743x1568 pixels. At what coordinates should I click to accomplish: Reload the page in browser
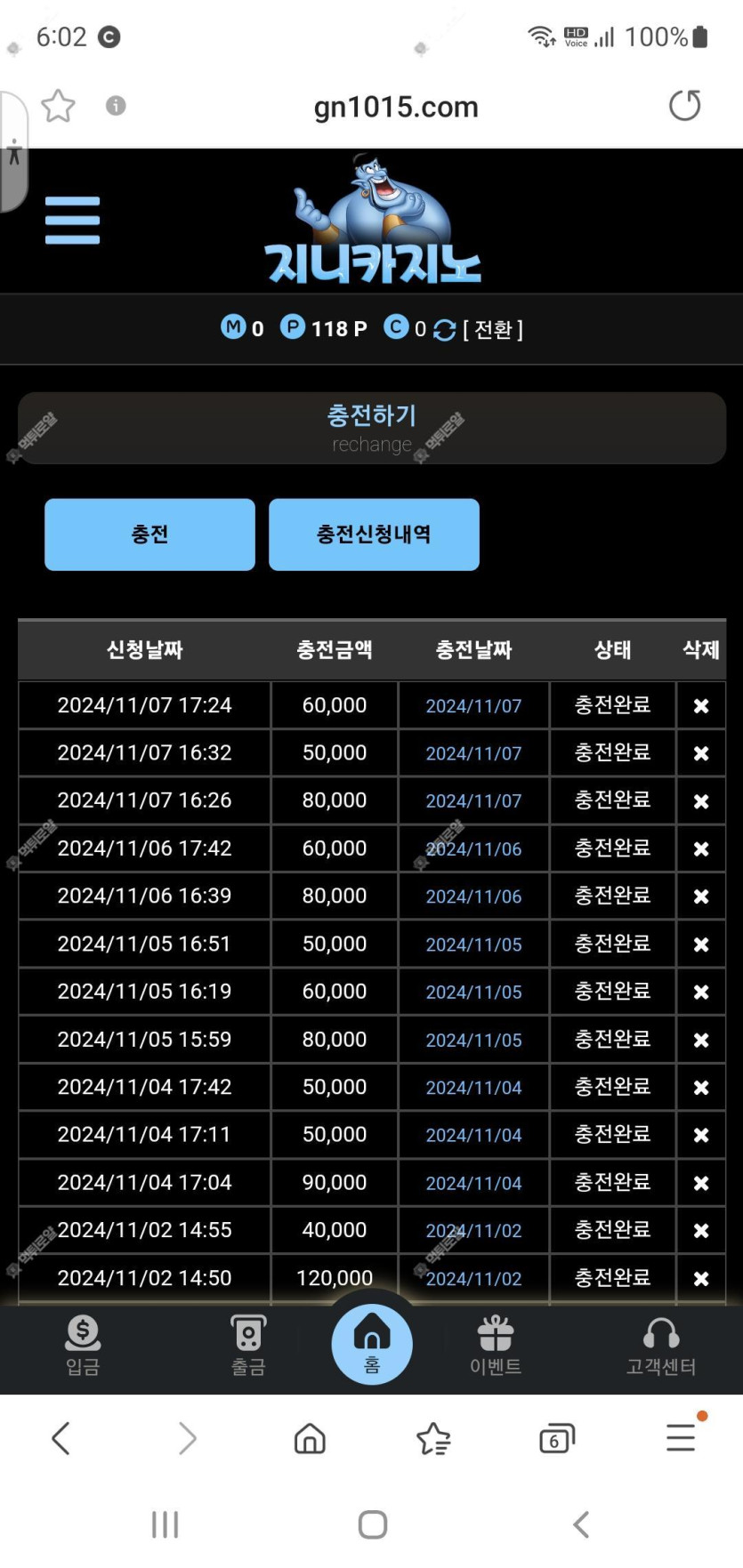[x=685, y=106]
